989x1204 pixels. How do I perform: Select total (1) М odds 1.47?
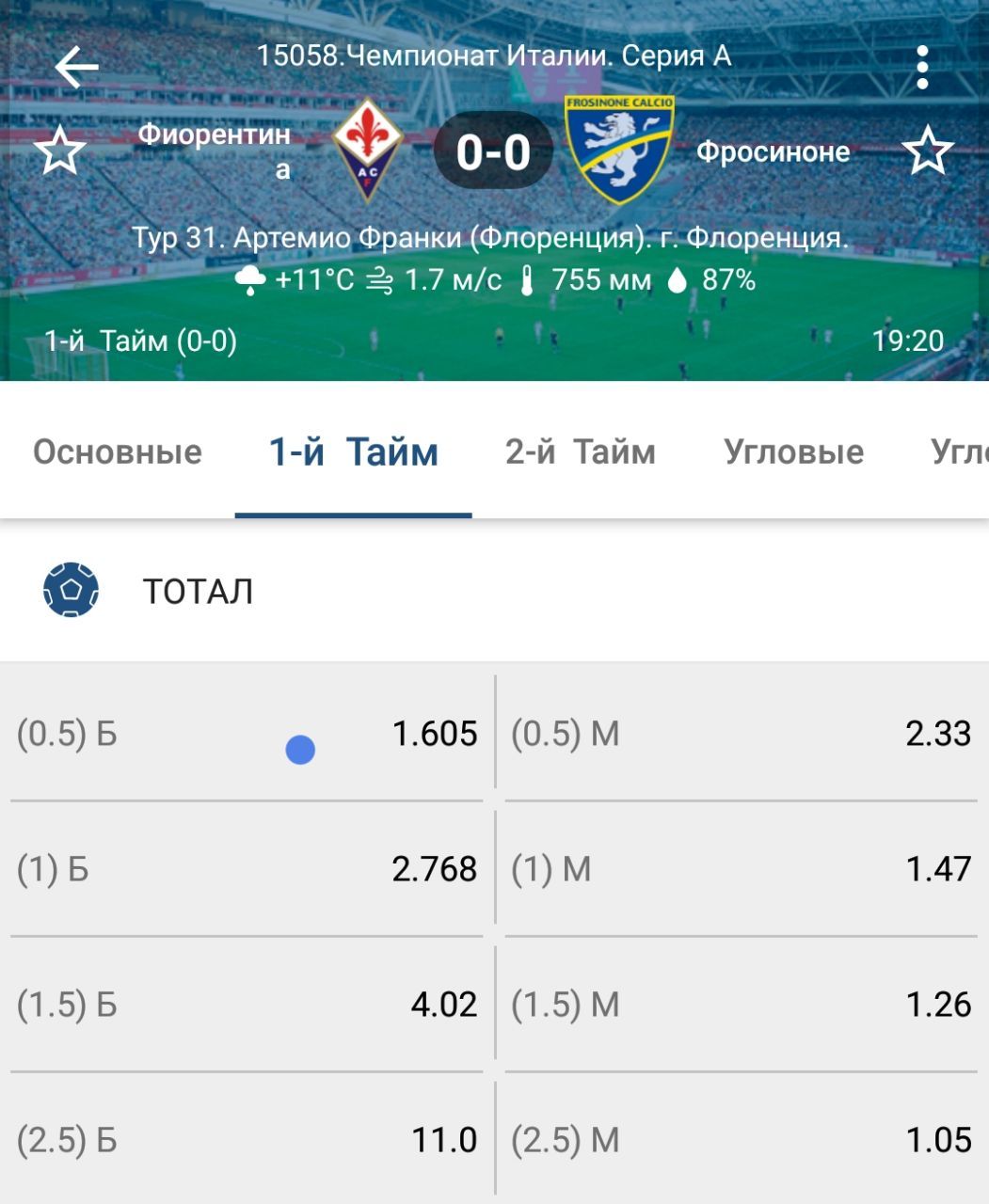click(x=741, y=869)
